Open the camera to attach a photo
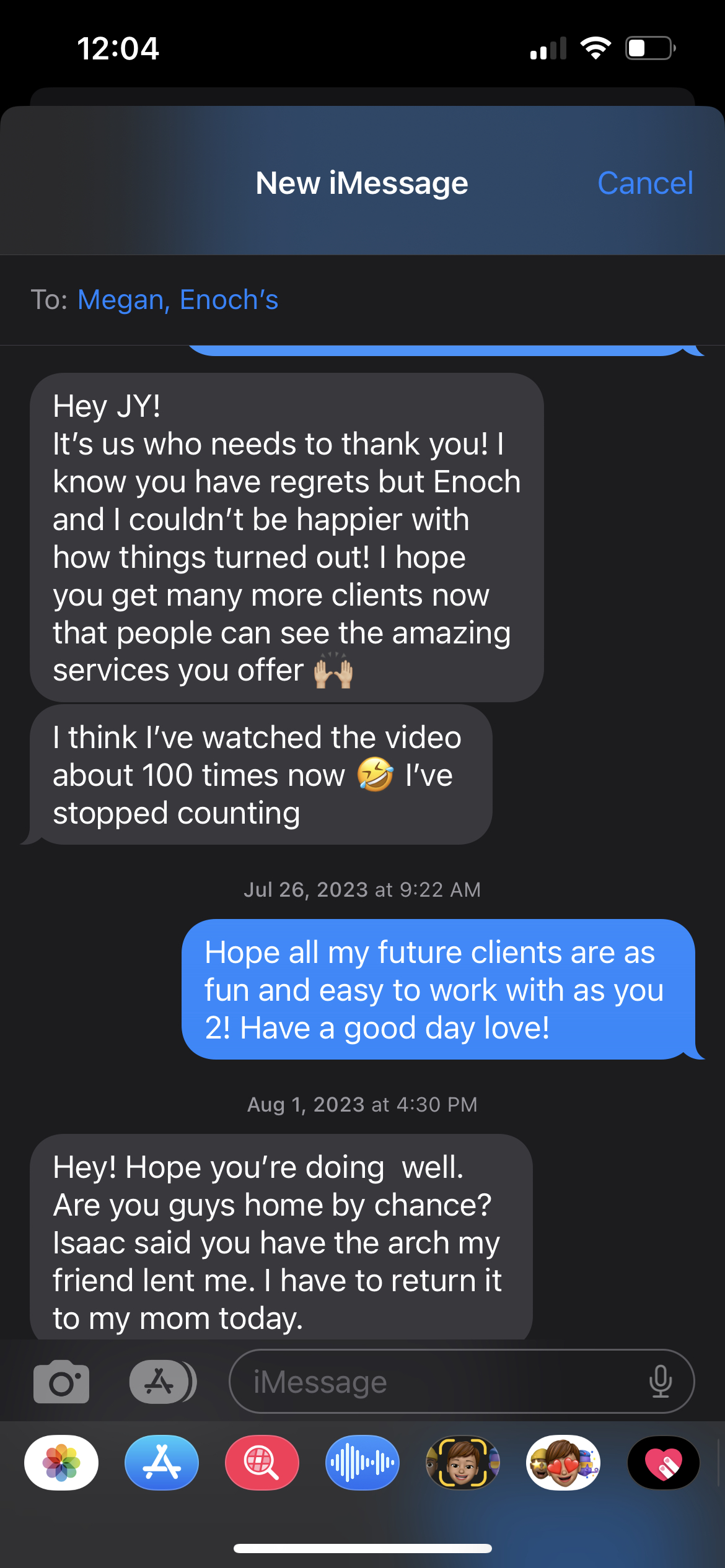Screen dimensions: 725x1568 (x=61, y=1381)
